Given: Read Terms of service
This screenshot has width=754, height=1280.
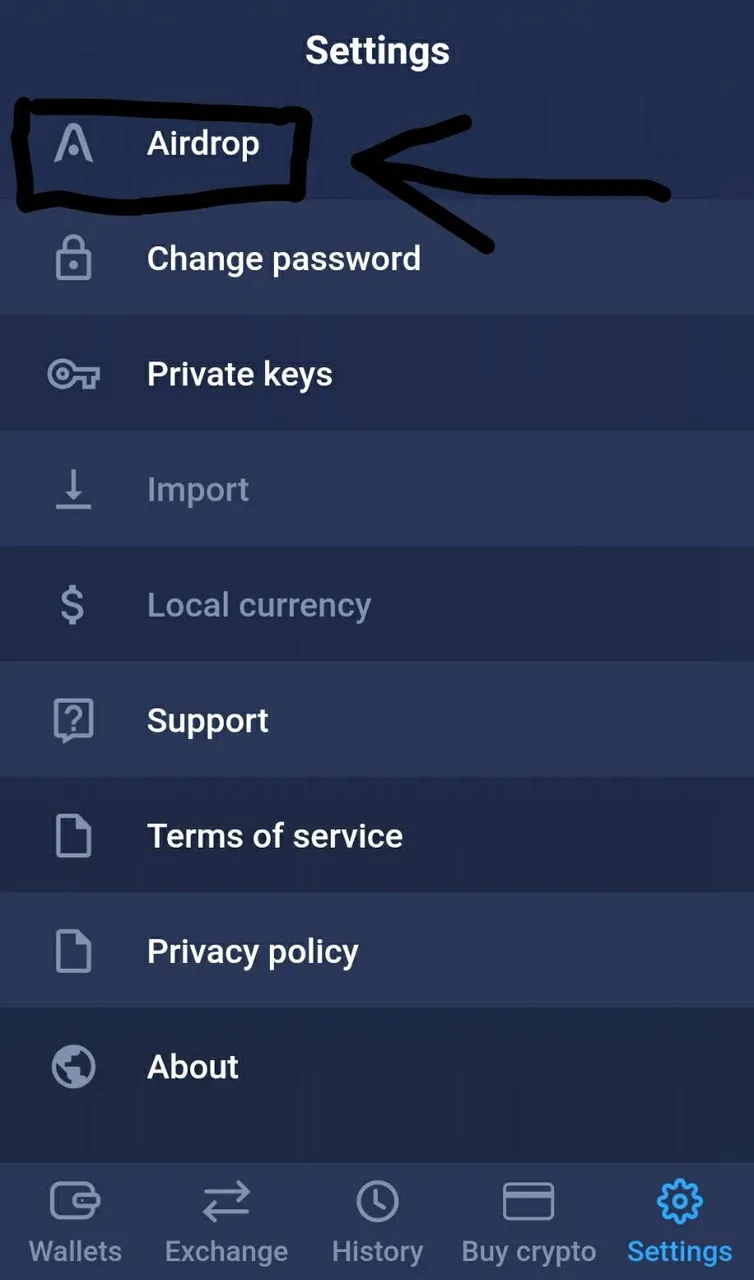Looking at the screenshot, I should click(377, 835).
